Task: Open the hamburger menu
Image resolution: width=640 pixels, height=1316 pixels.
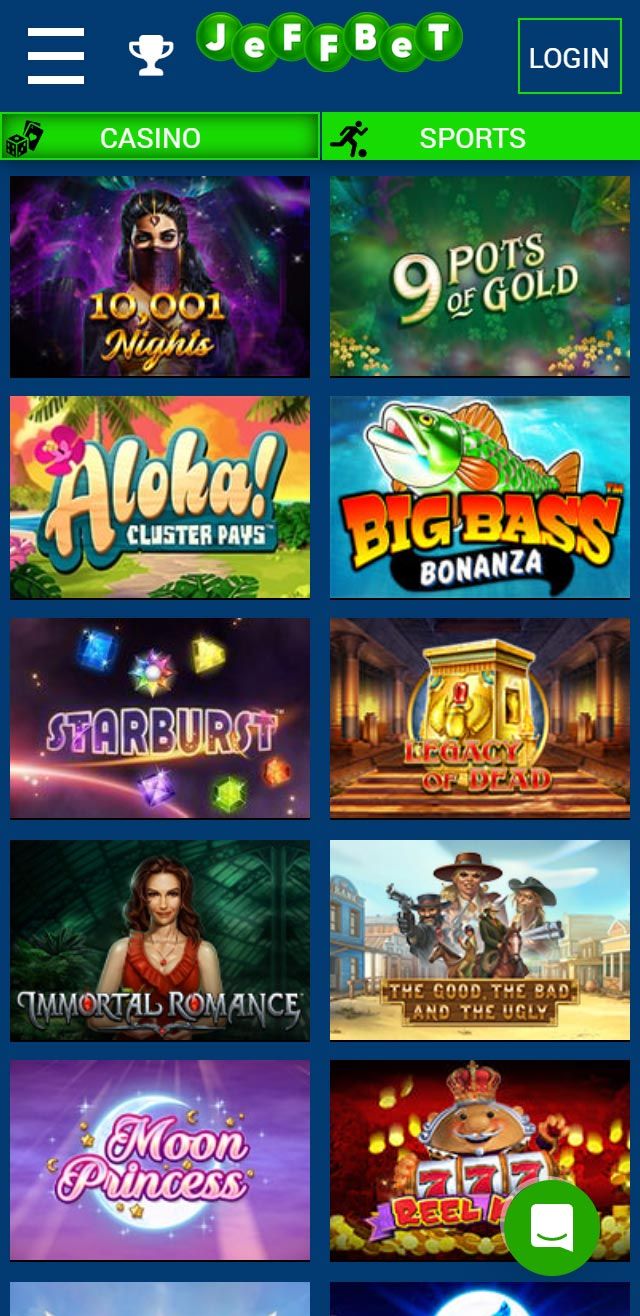Action: [56, 56]
